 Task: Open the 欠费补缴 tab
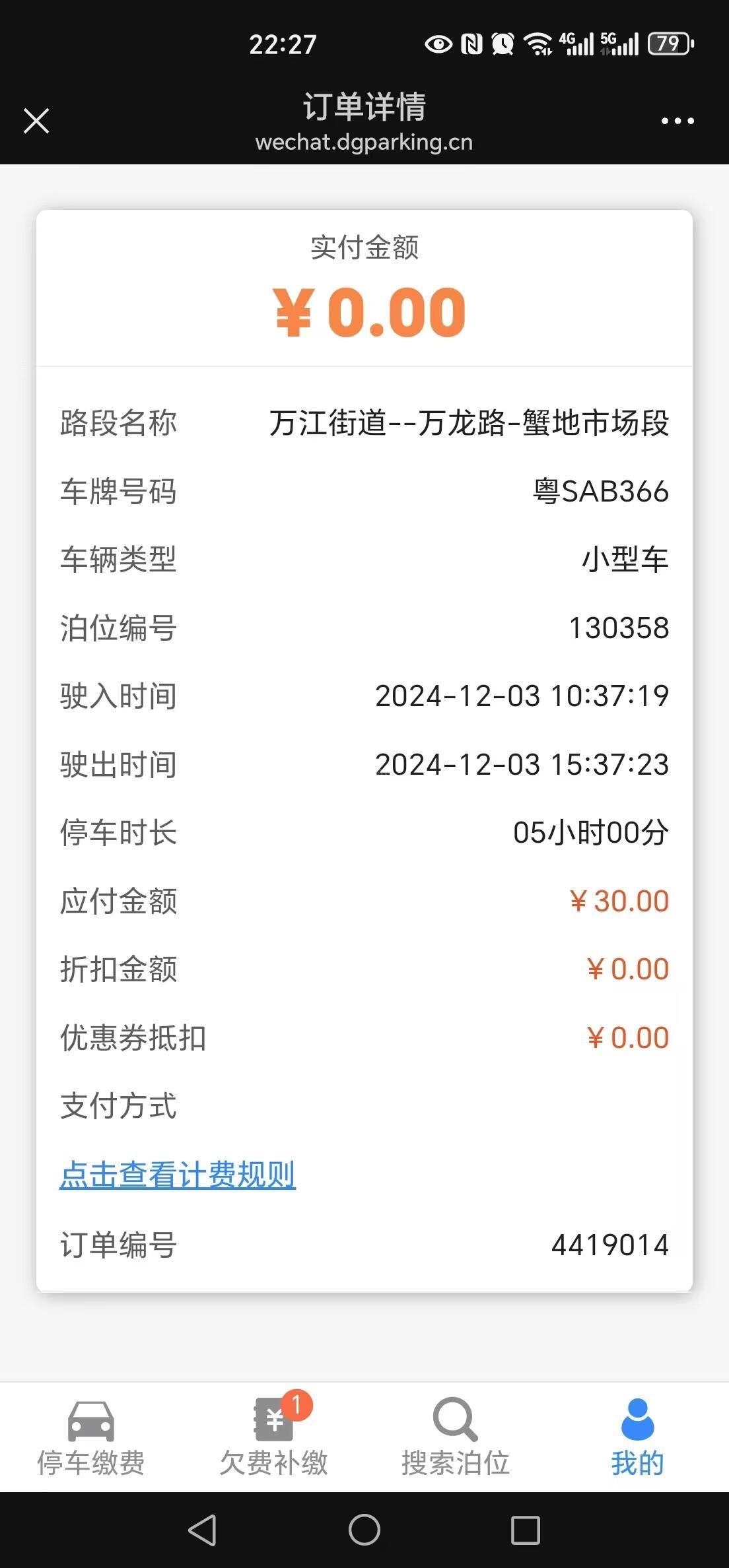273,1439
